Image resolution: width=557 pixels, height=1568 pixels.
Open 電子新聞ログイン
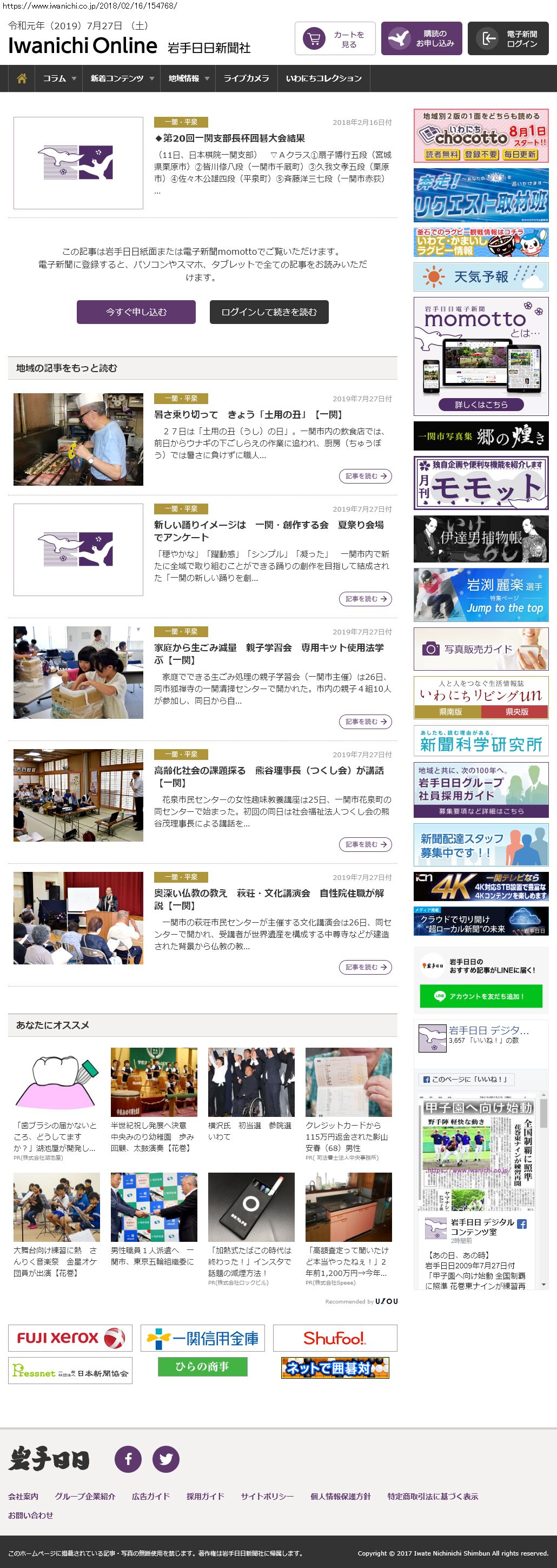click(x=508, y=39)
